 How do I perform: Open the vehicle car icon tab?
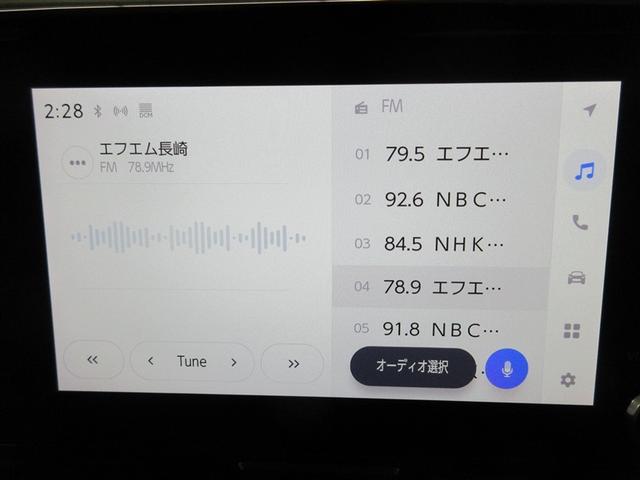pyautogui.click(x=577, y=278)
